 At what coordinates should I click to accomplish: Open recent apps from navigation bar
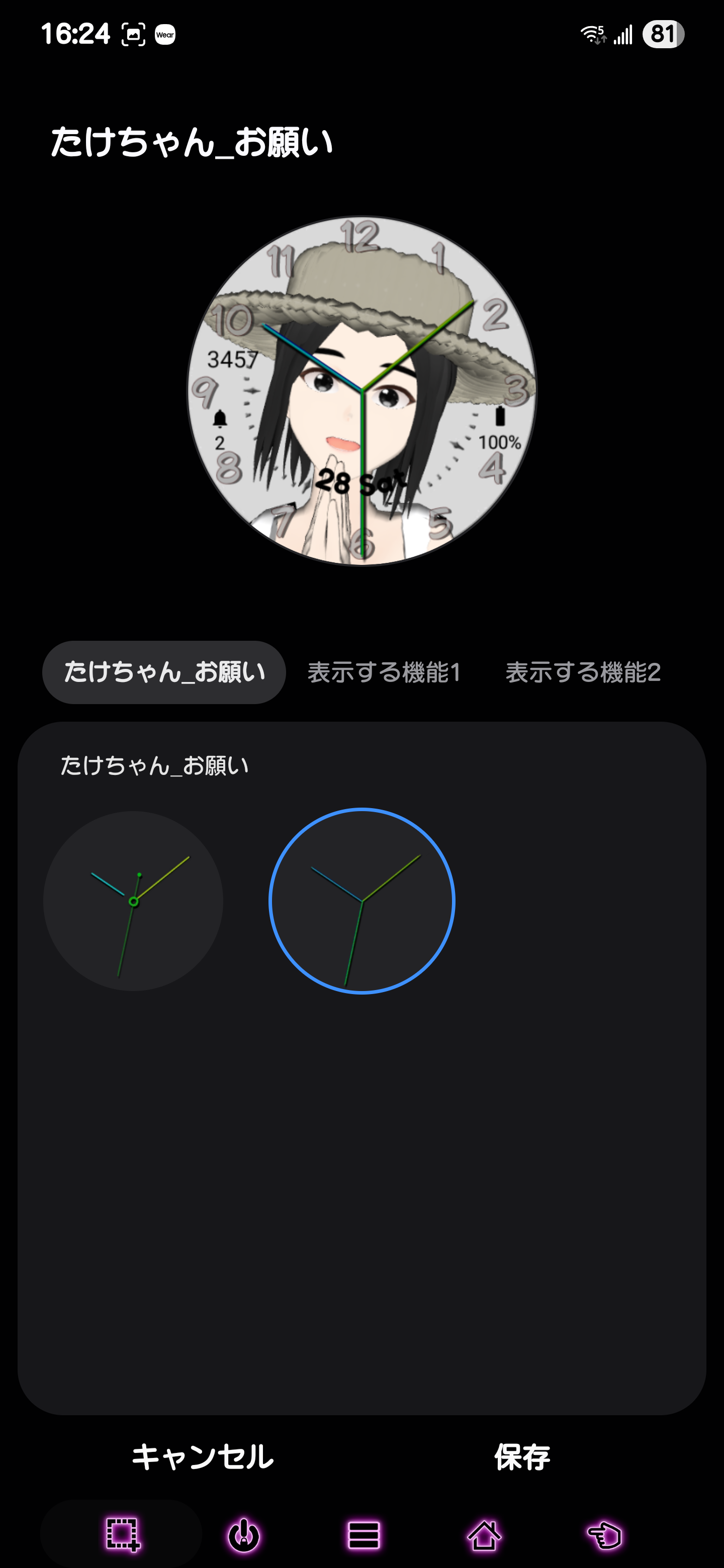[x=364, y=1534]
